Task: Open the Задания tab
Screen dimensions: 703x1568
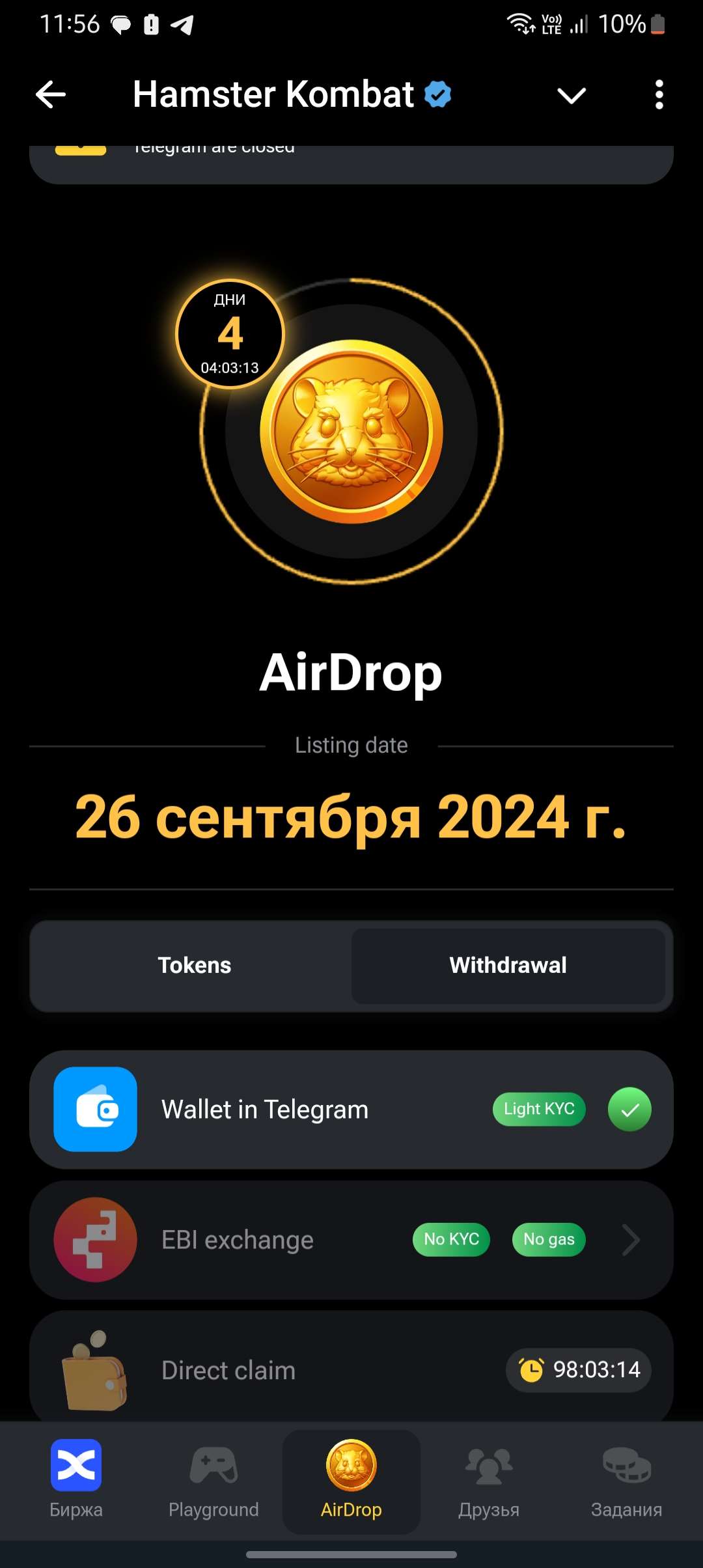Action: point(626,1479)
